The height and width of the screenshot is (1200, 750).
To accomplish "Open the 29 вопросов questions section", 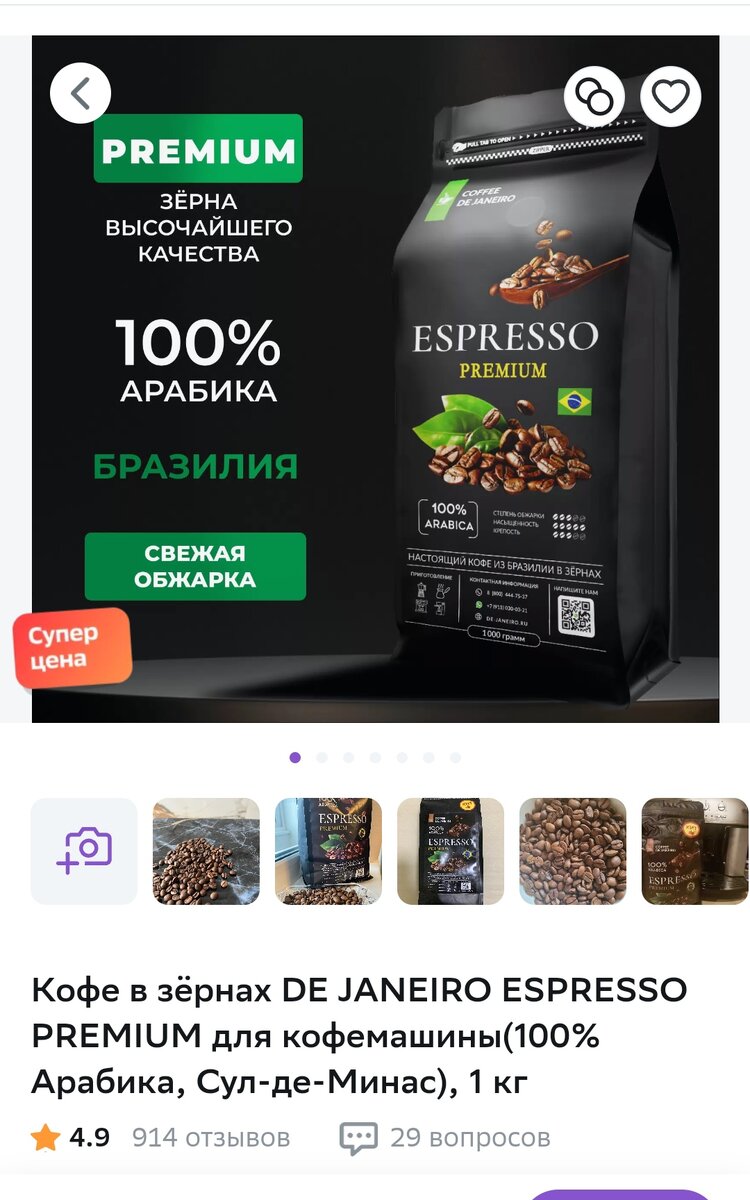I will (x=445, y=1137).
